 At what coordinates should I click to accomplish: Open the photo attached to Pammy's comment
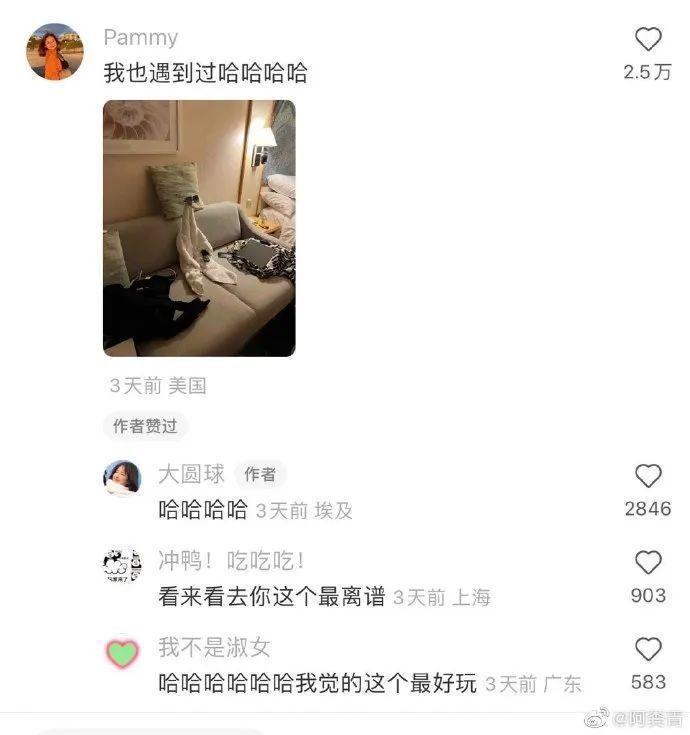199,228
